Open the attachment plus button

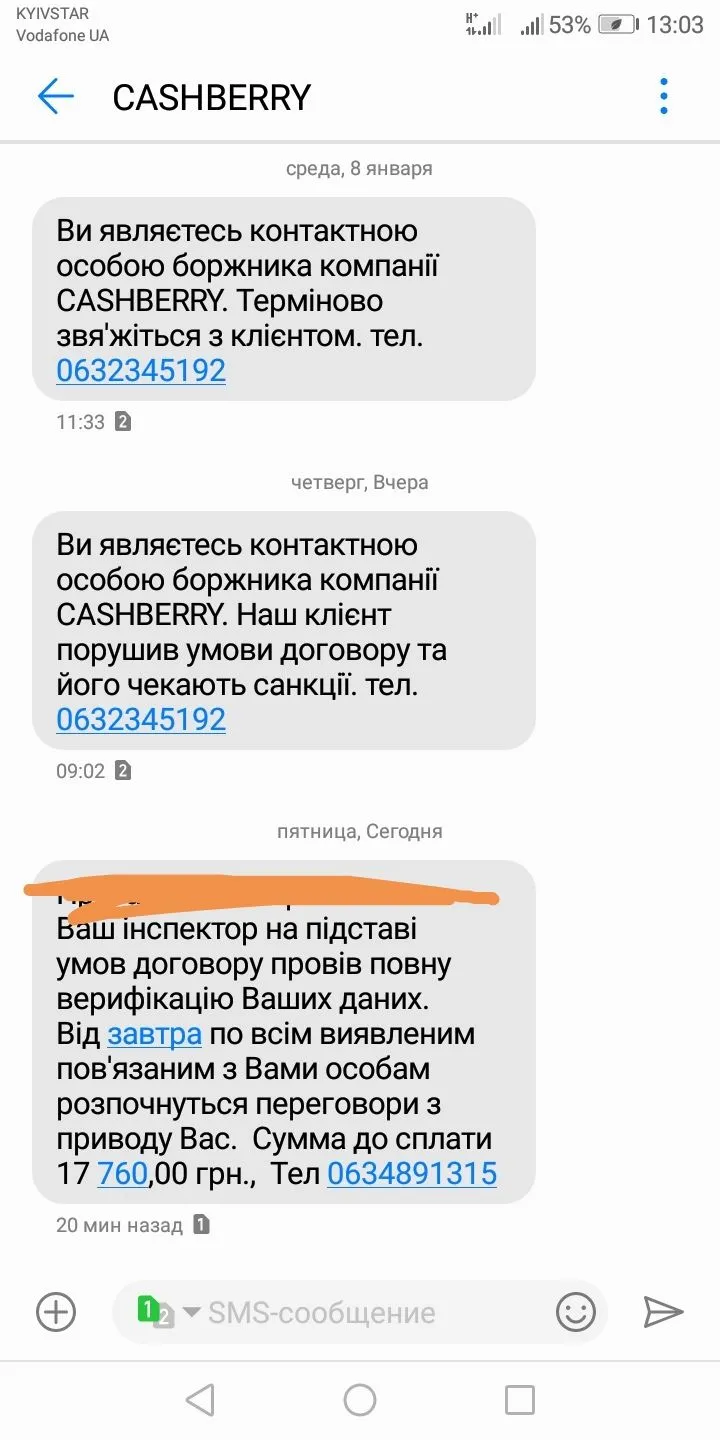tap(56, 1311)
